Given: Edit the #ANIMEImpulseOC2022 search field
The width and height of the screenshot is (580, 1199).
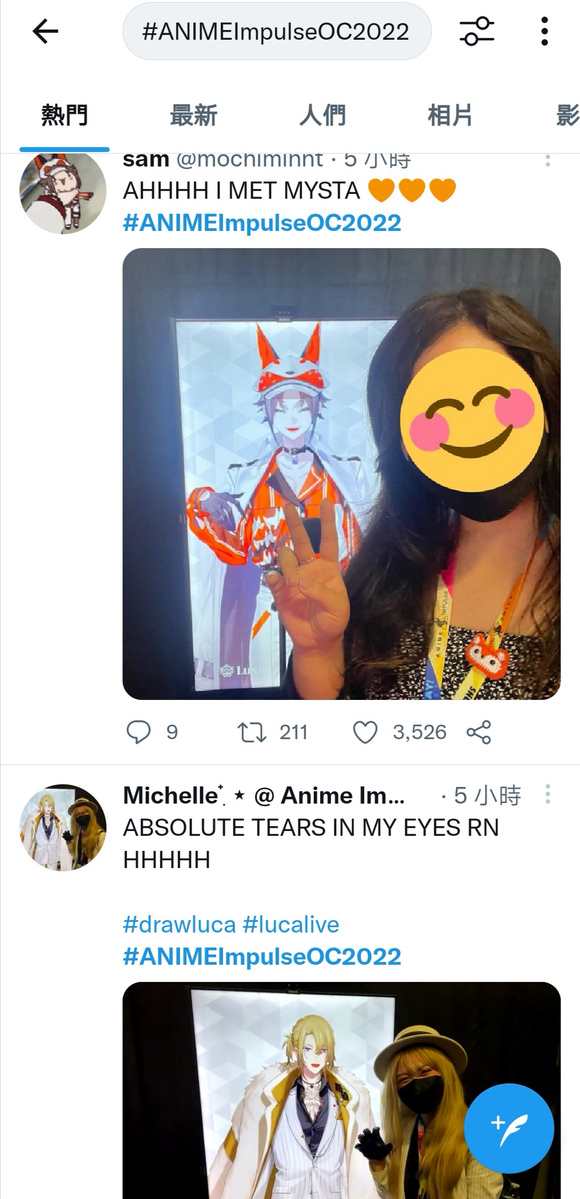Looking at the screenshot, I should 276,31.
